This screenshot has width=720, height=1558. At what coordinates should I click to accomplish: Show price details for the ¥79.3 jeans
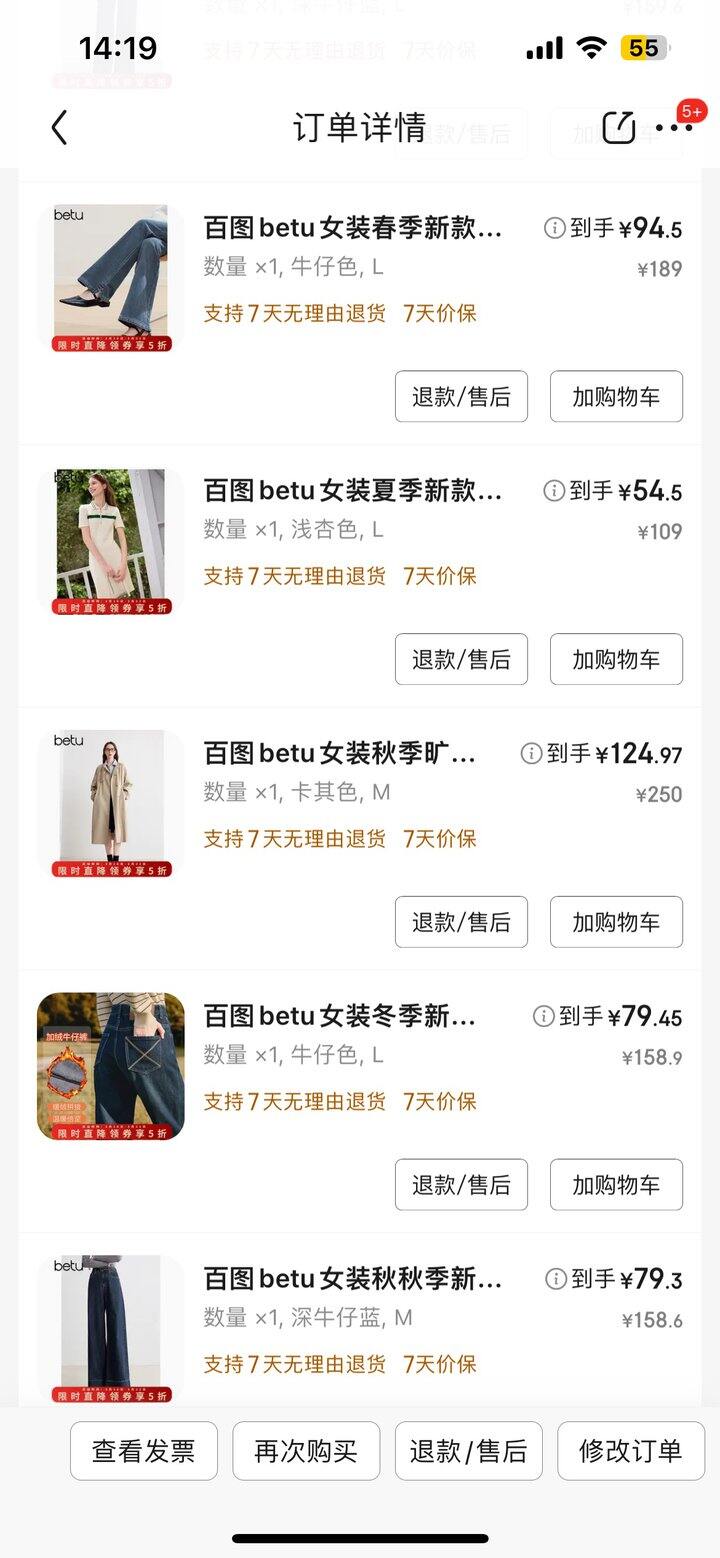click(x=555, y=1279)
